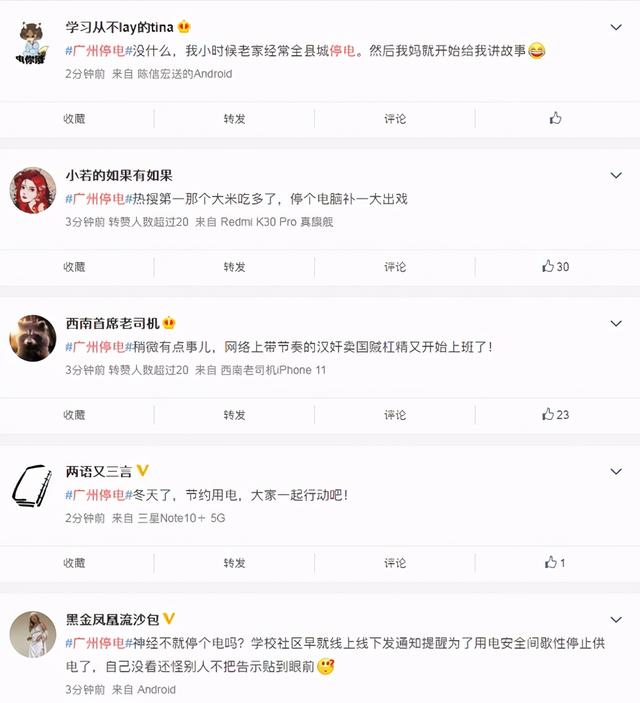Image resolution: width=640 pixels, height=703 pixels.
Task: Open 两语又三言's username link
Action: click(99, 471)
